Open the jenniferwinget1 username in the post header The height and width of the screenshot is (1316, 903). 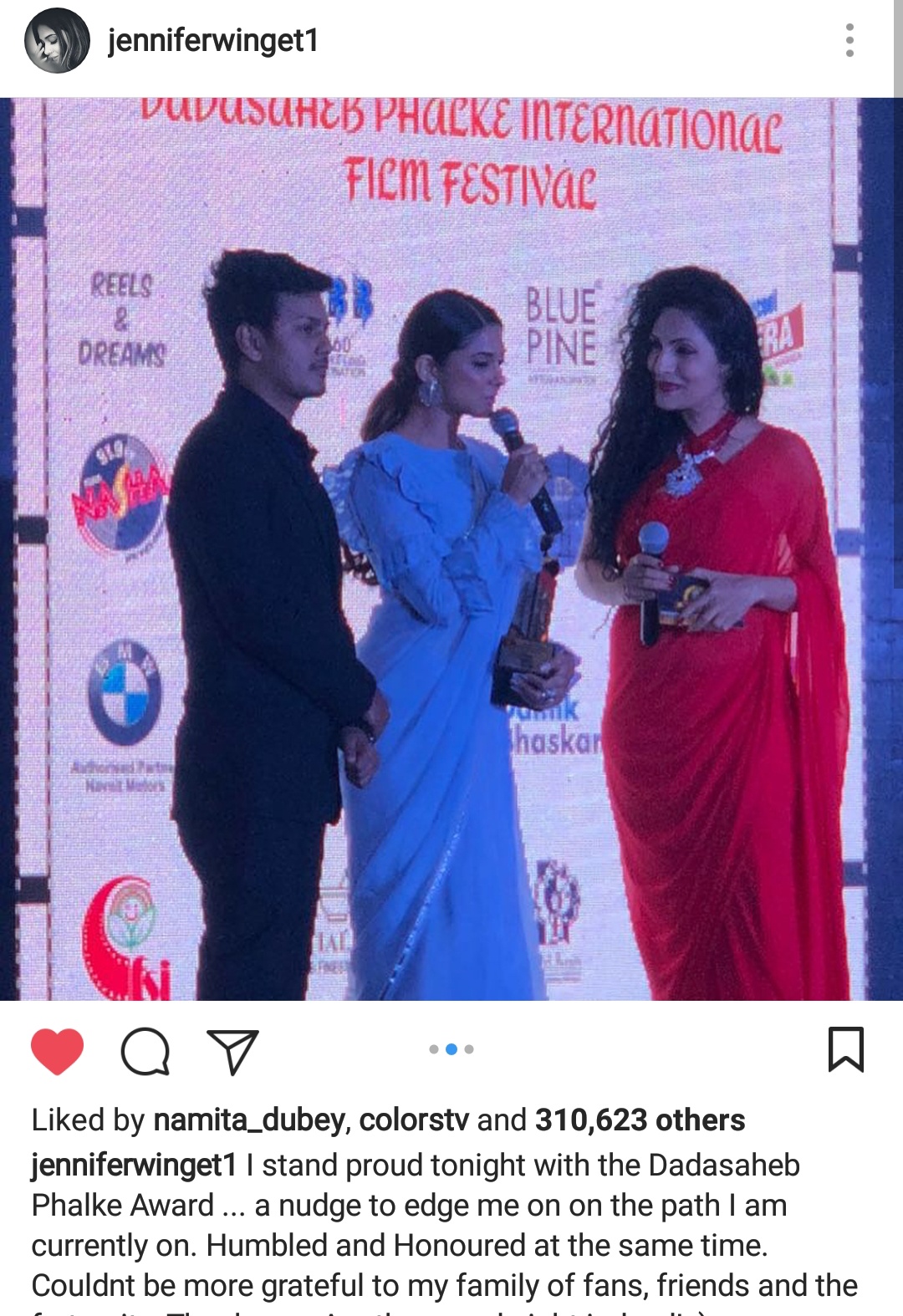pos(213,40)
